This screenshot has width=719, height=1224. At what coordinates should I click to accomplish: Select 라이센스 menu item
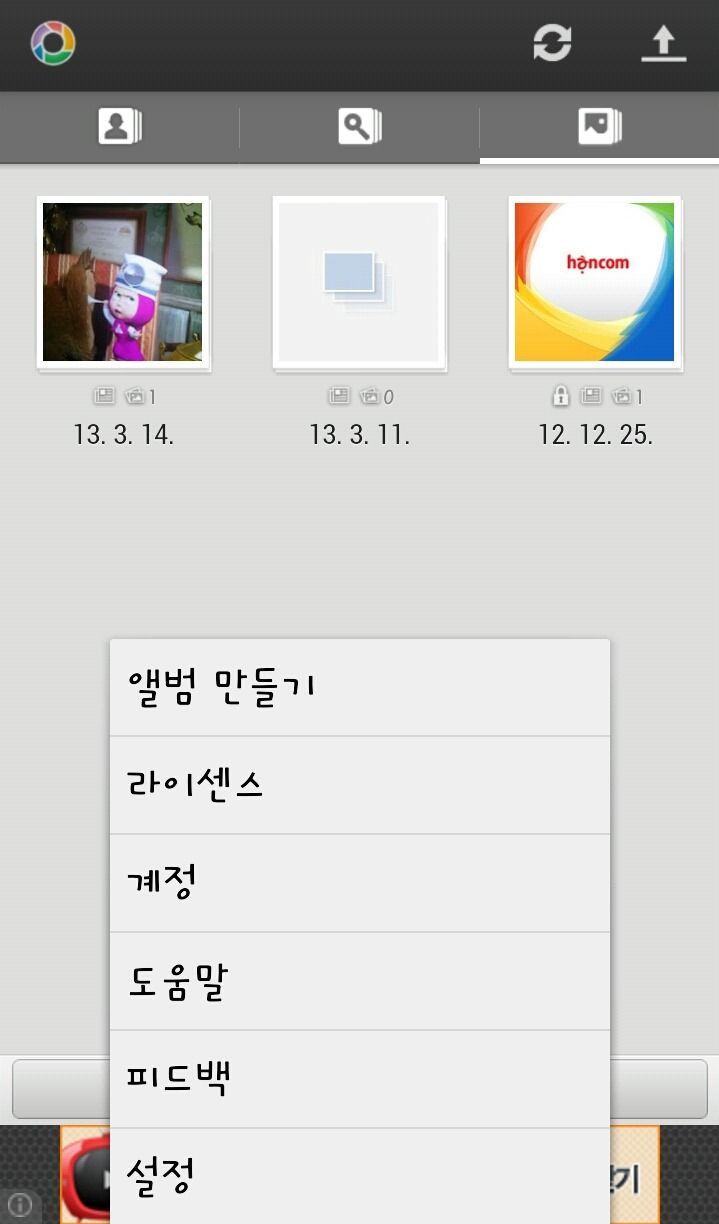point(359,785)
